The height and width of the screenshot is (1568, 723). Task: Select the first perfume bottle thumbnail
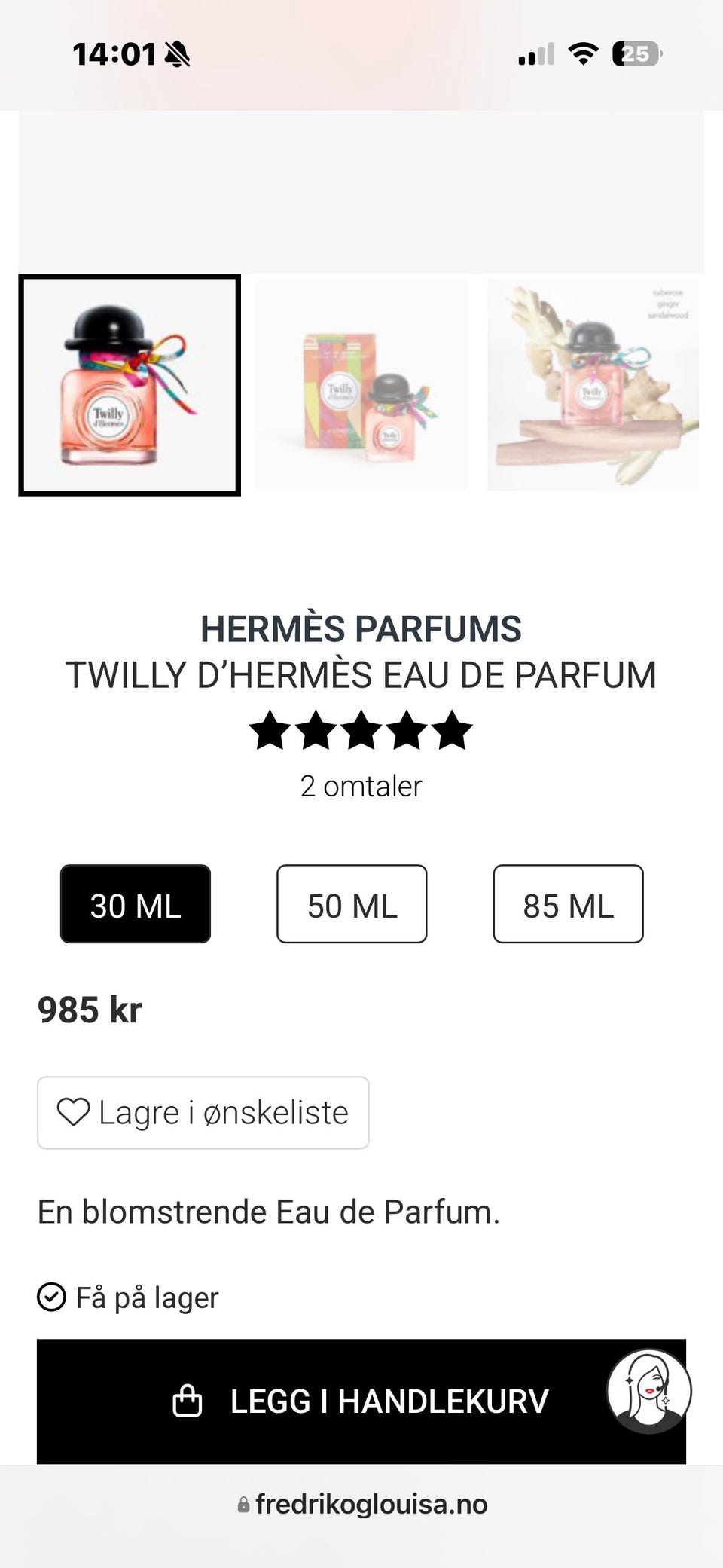(130, 385)
